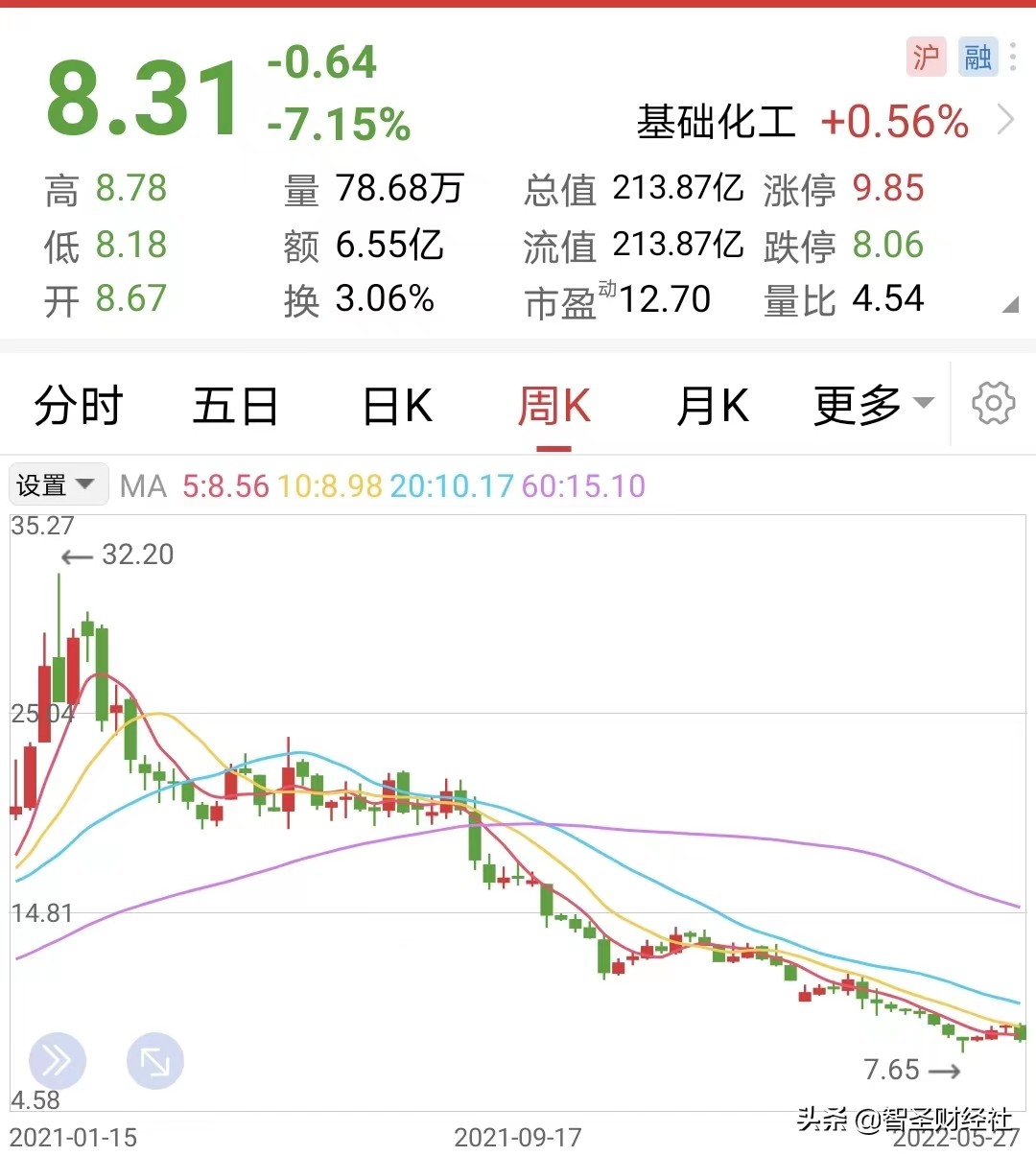The image size is (1036, 1156).
Task: Switch to the 月K tab
Action: [x=712, y=404]
